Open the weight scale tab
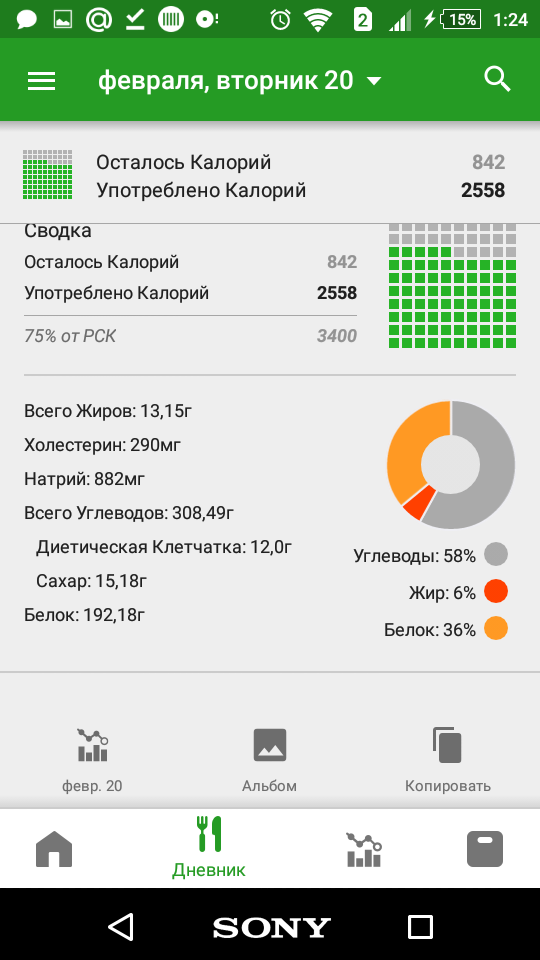Image resolution: width=540 pixels, height=960 pixels. pos(485,849)
